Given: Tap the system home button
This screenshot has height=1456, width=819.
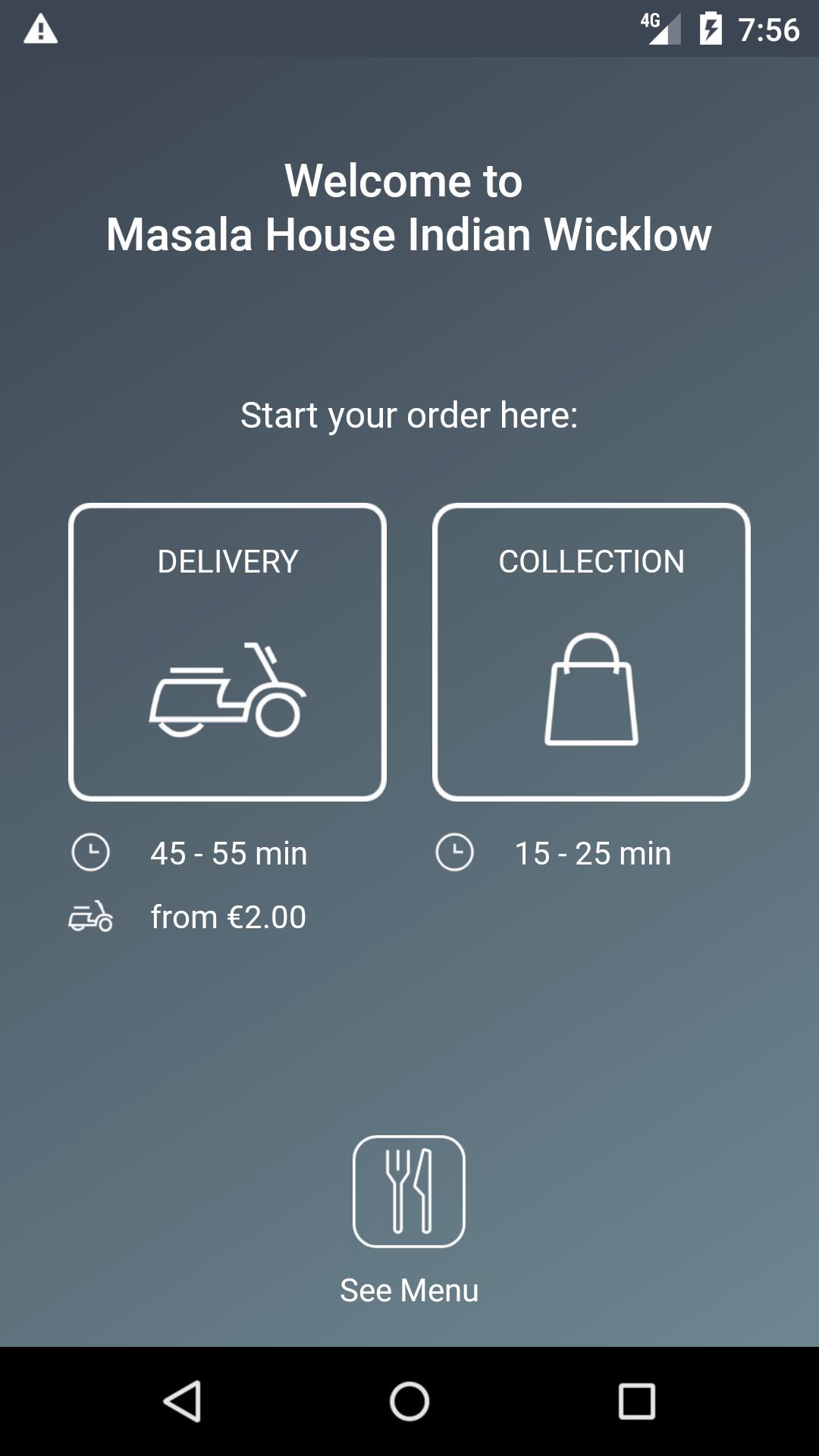Looking at the screenshot, I should (x=409, y=1401).
